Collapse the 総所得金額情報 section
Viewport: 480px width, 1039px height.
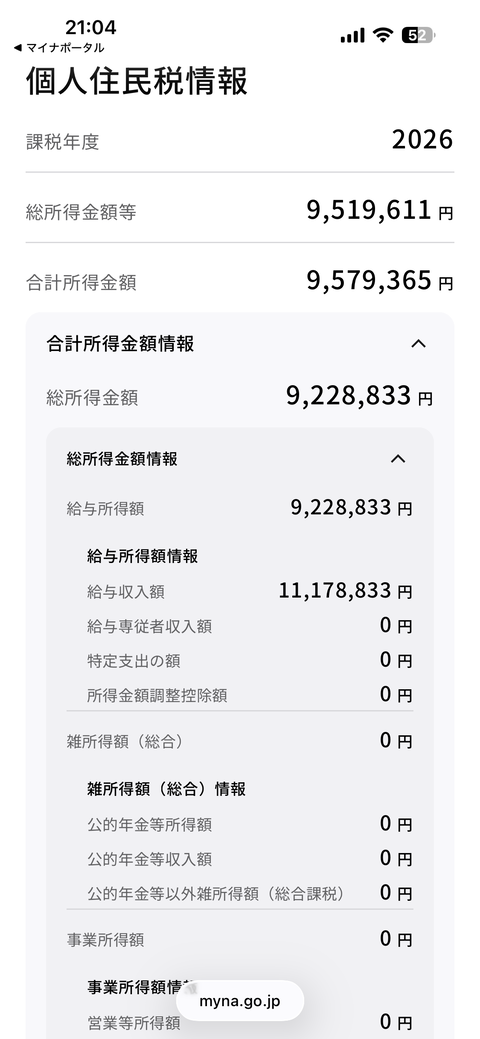point(397,459)
